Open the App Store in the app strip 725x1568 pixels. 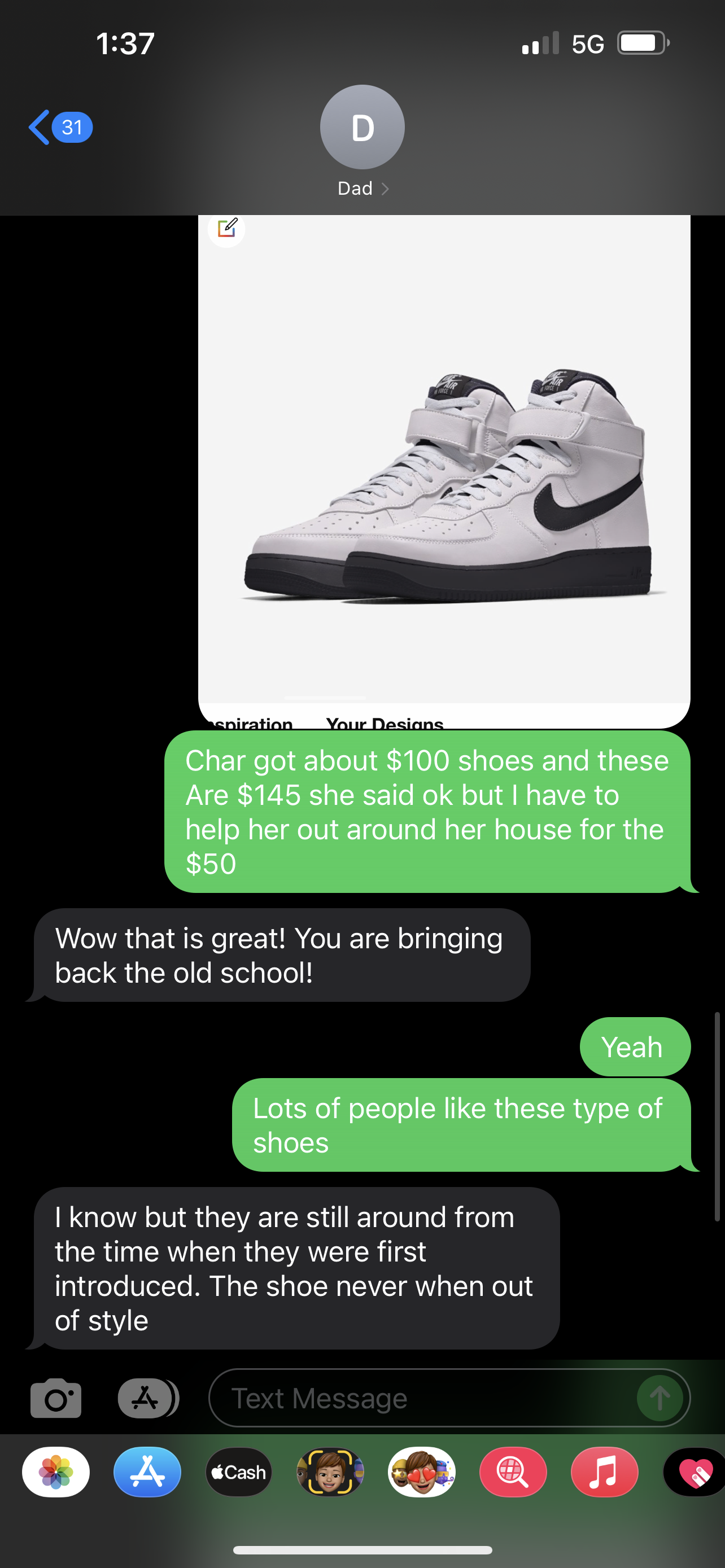coord(147,1472)
